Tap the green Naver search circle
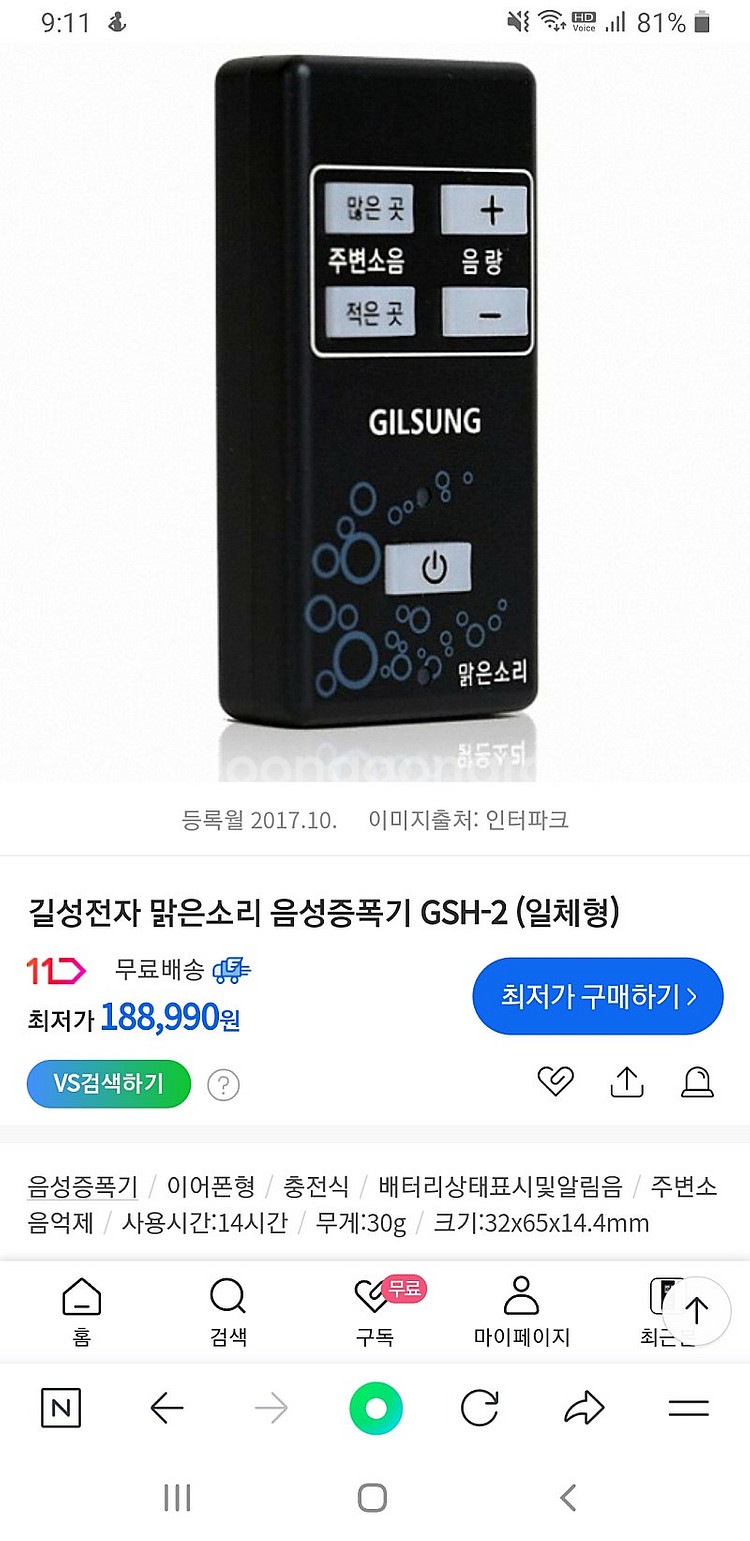 coord(375,1409)
